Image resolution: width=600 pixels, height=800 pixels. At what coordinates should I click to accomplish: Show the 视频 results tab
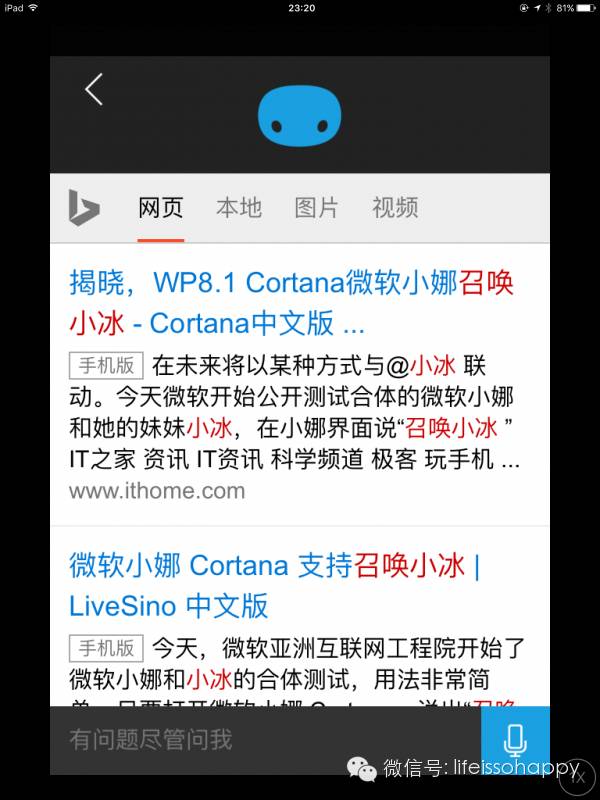(x=395, y=208)
